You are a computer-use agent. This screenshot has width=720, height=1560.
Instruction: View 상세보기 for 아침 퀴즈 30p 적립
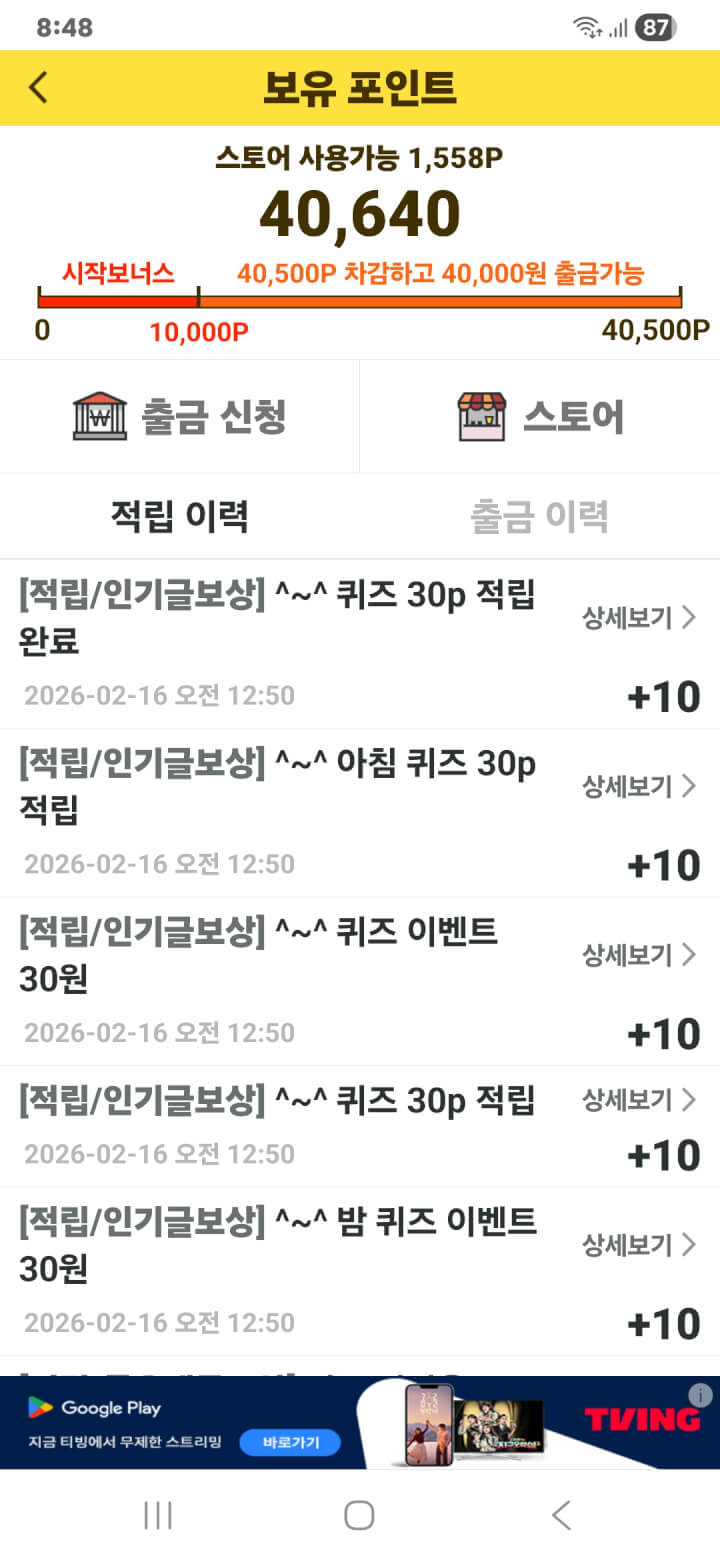coord(638,787)
